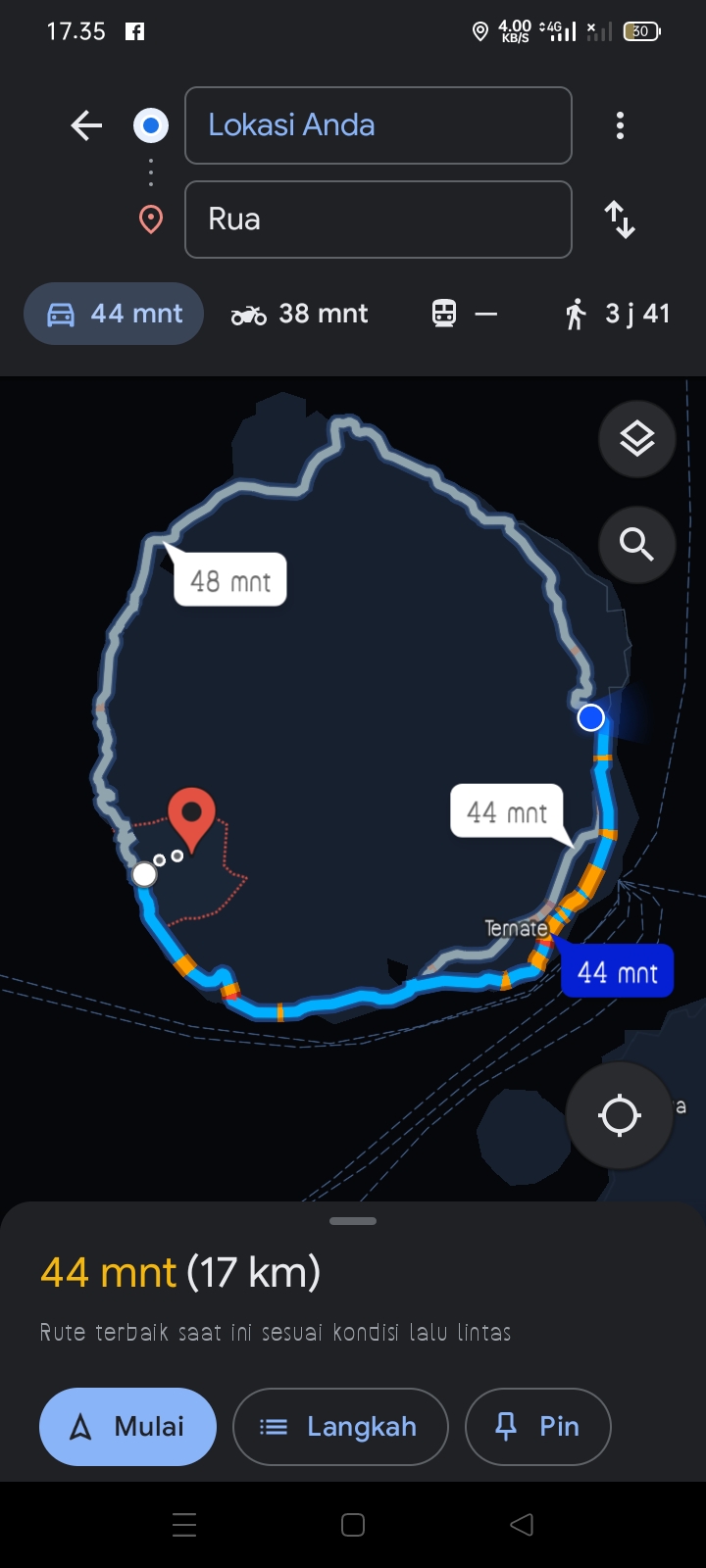706x1568 pixels.
Task: Select the alternate 48 mnt route
Action: [x=230, y=580]
